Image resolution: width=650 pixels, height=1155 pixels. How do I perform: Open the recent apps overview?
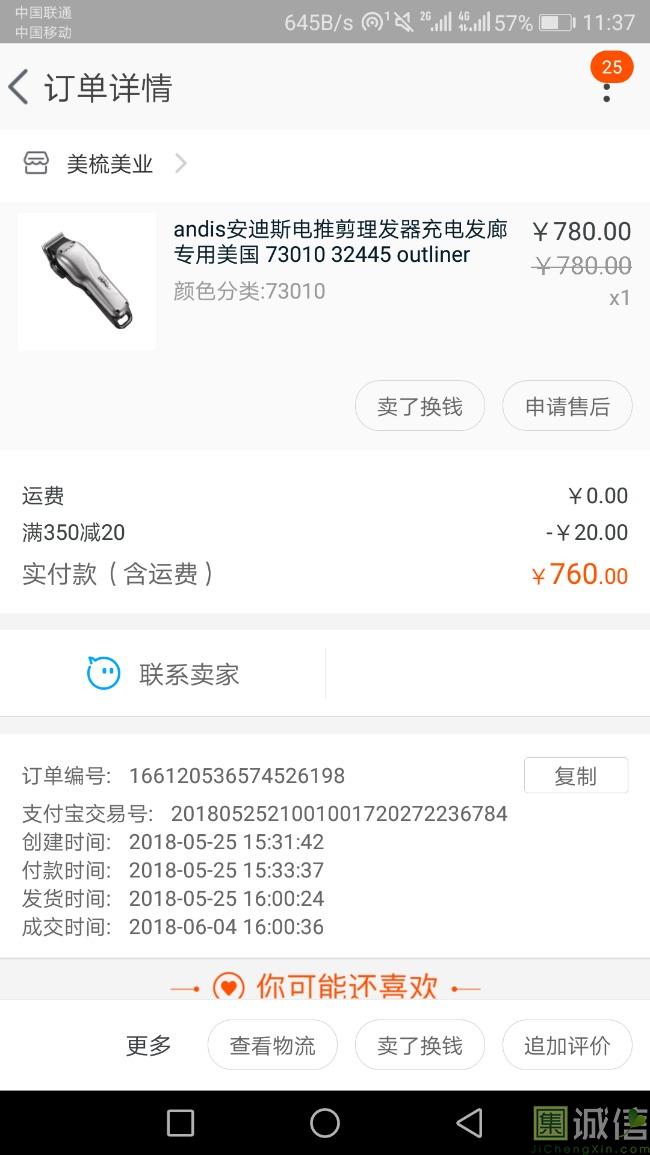[180, 1122]
